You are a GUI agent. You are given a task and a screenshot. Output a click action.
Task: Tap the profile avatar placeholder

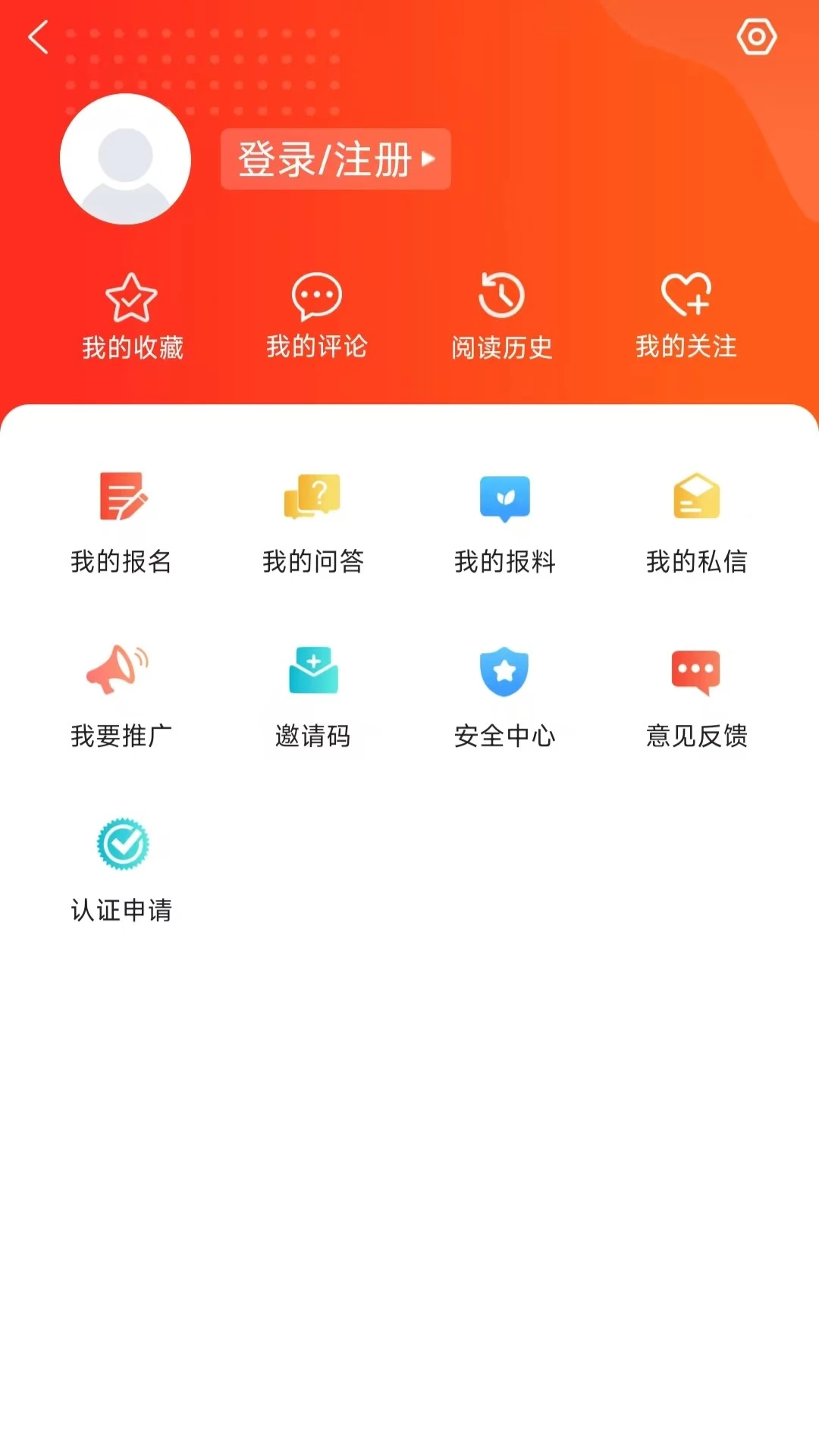125,158
